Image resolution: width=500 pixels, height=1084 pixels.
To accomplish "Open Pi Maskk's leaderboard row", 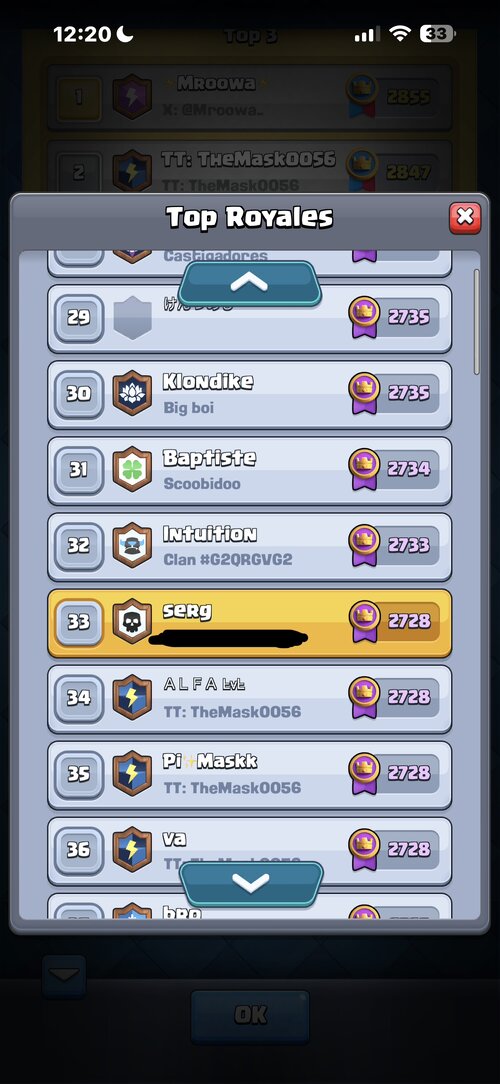I will pos(250,775).
